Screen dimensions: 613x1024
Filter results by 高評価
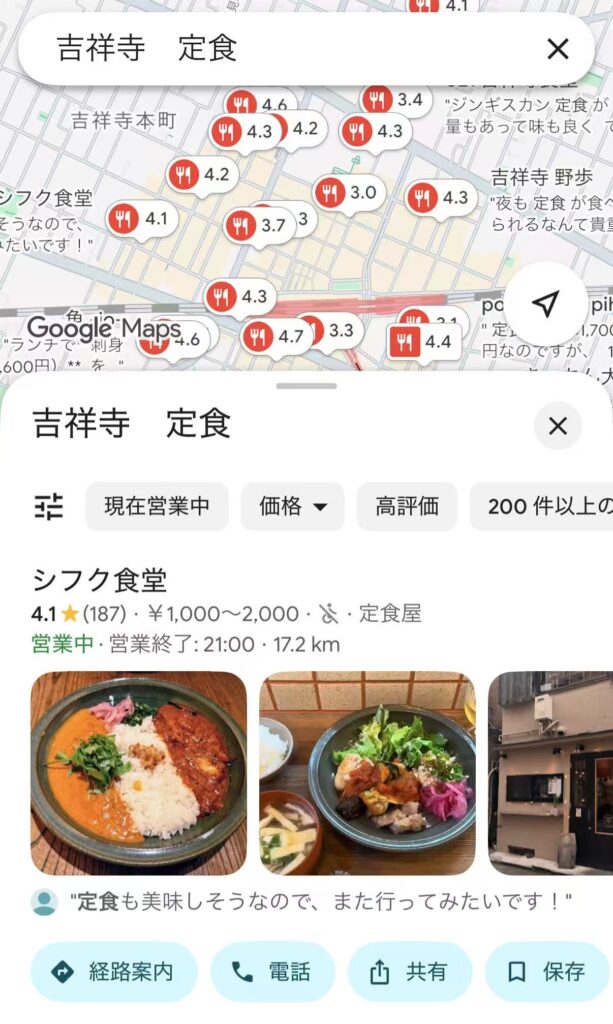pos(407,507)
